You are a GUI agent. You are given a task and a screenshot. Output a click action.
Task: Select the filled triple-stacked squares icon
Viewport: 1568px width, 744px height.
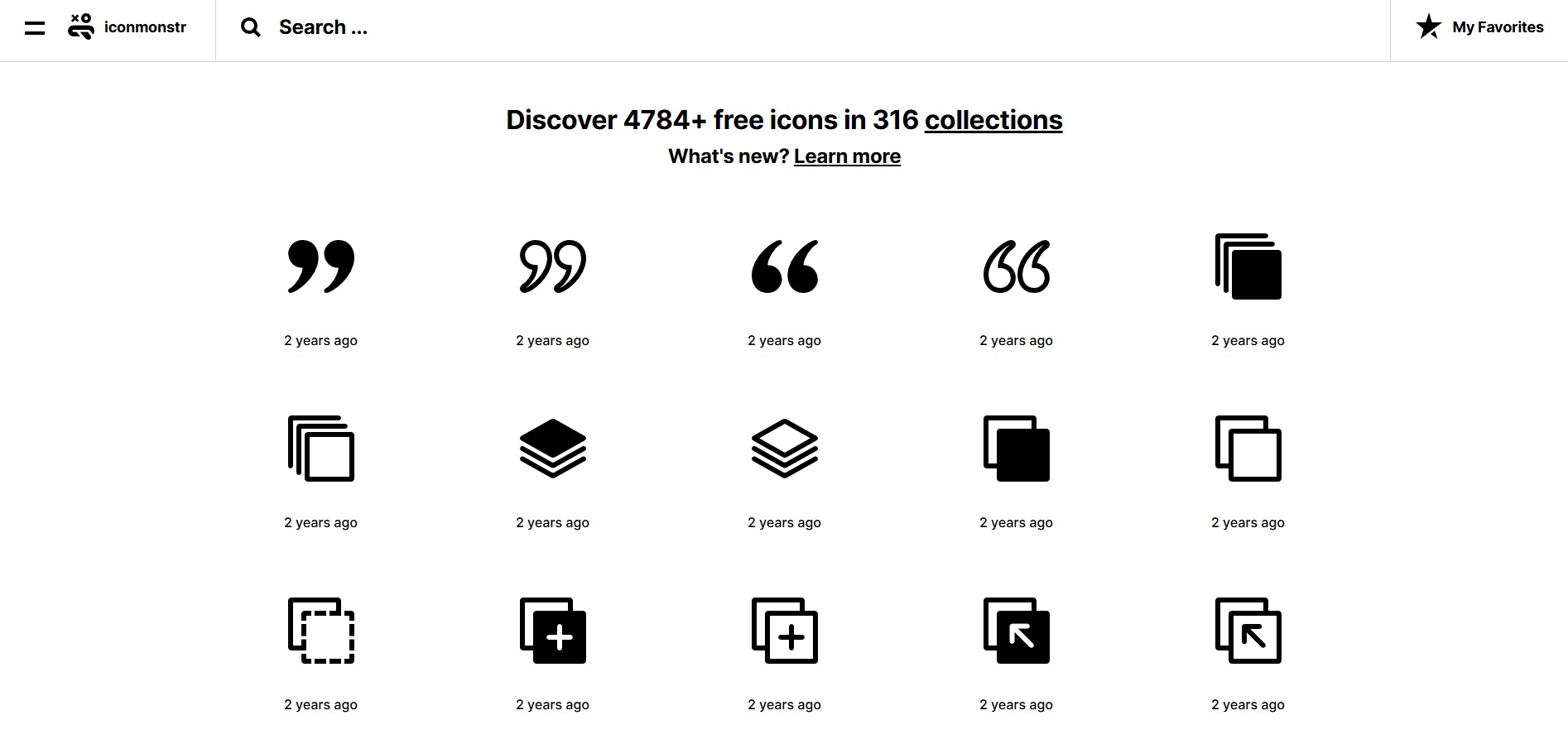click(1248, 266)
